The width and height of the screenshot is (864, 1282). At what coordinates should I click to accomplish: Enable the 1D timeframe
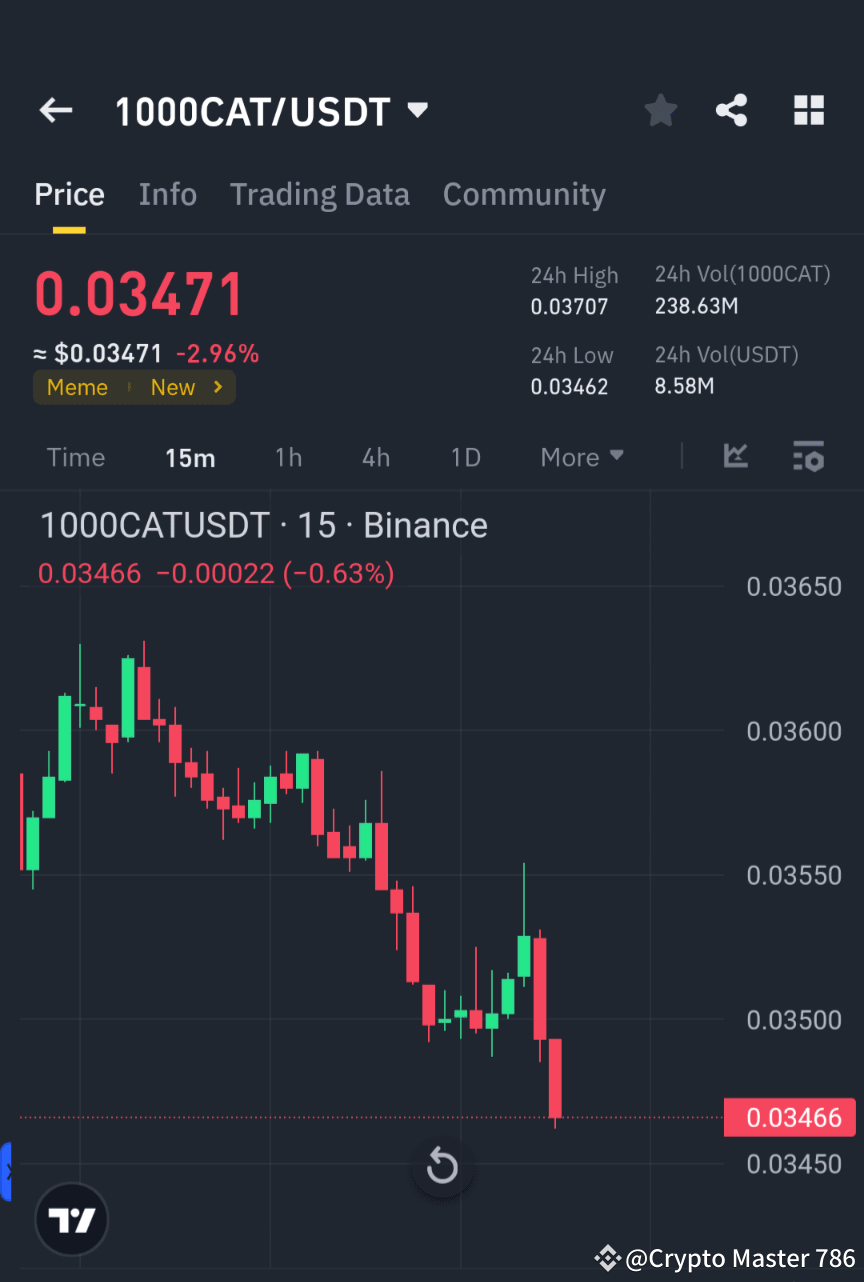click(x=465, y=457)
